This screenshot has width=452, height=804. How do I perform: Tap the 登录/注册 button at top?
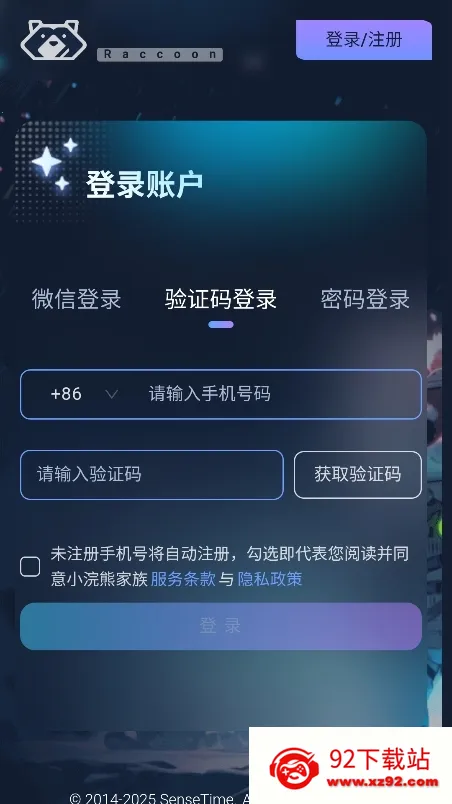pos(364,40)
